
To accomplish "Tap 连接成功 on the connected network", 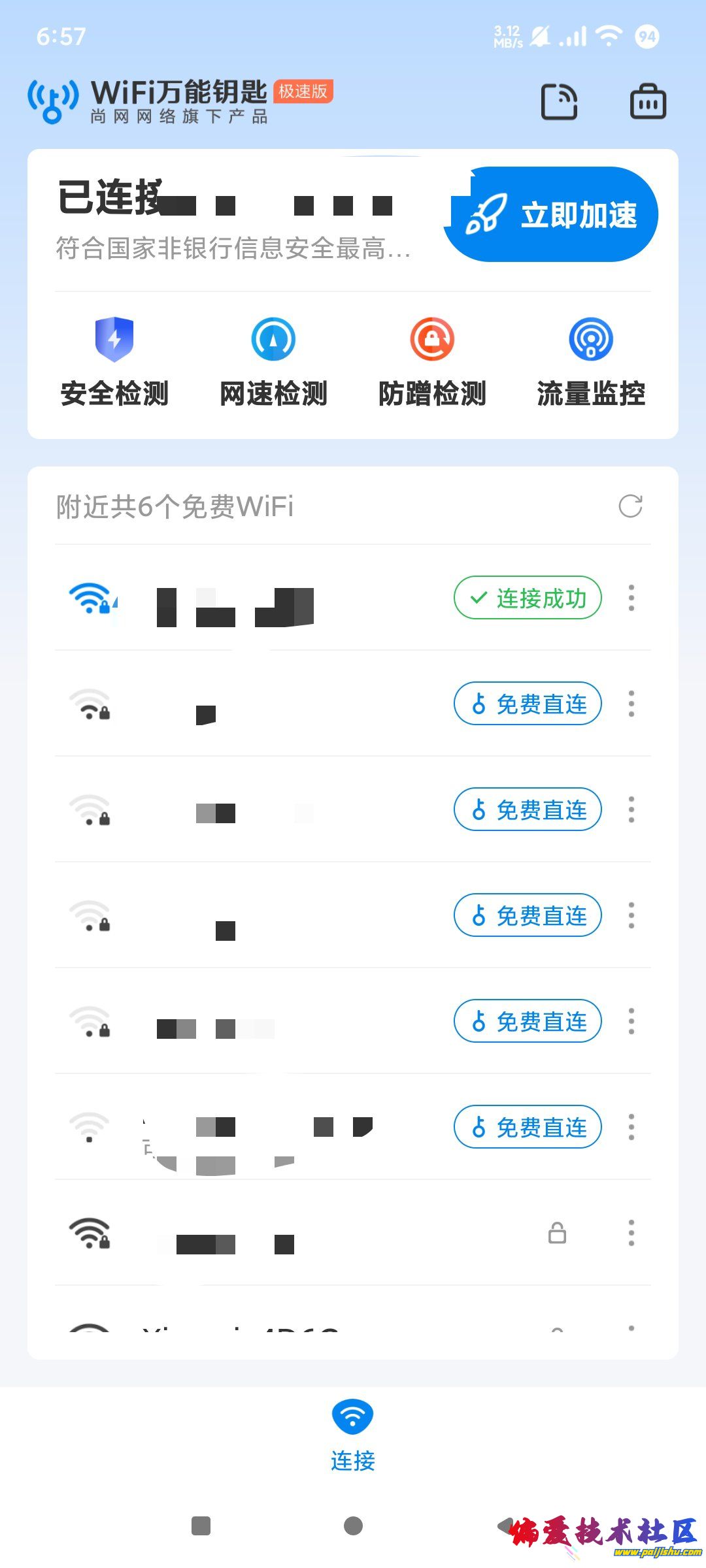I will [x=528, y=598].
